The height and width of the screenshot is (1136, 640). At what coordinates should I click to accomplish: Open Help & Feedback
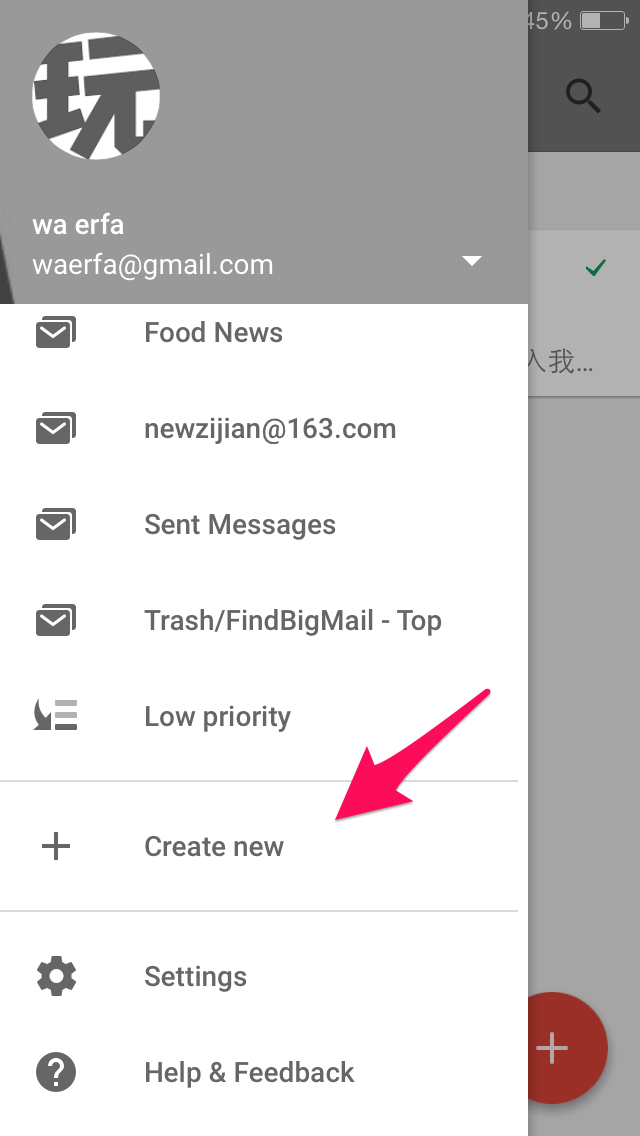[264, 1072]
